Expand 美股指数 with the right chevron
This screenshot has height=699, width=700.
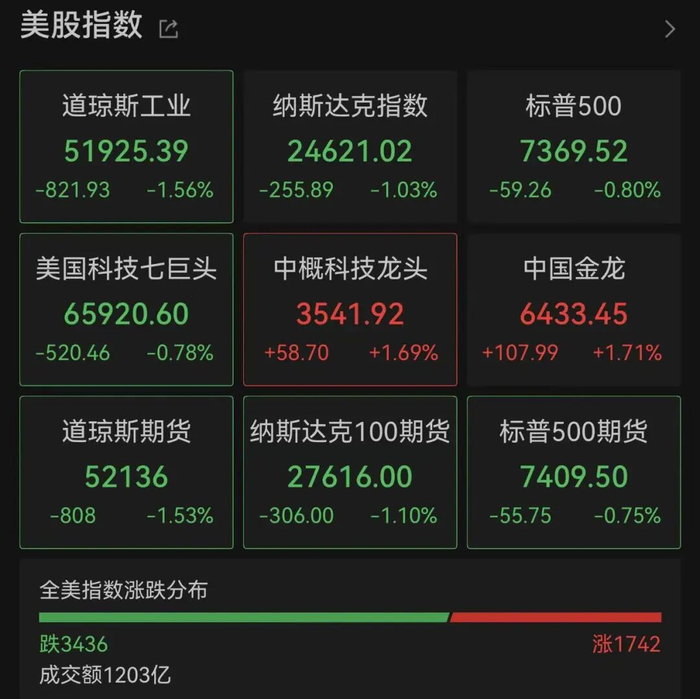670,29
